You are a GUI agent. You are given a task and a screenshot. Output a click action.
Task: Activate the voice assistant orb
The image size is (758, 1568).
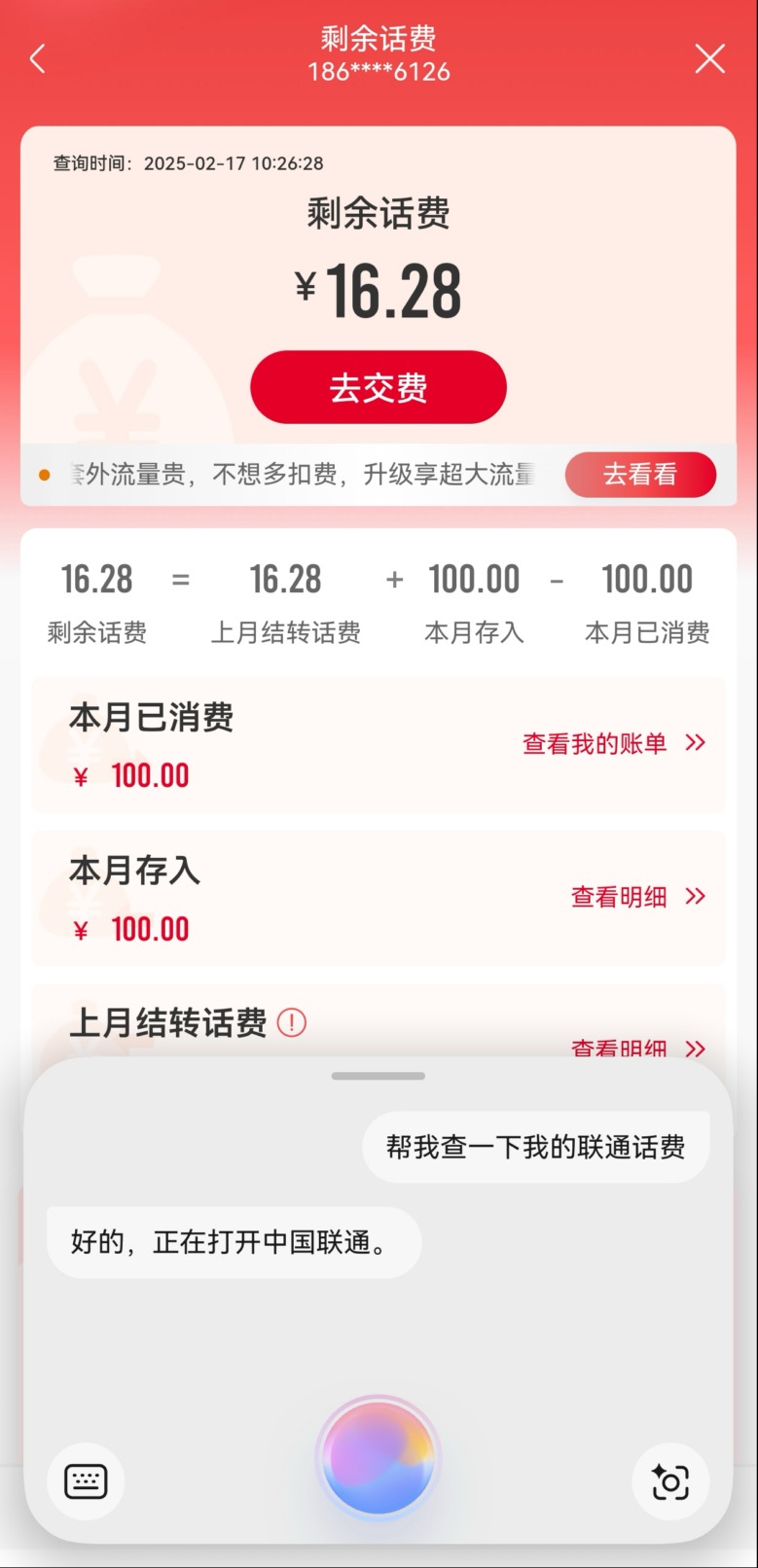[x=378, y=1458]
